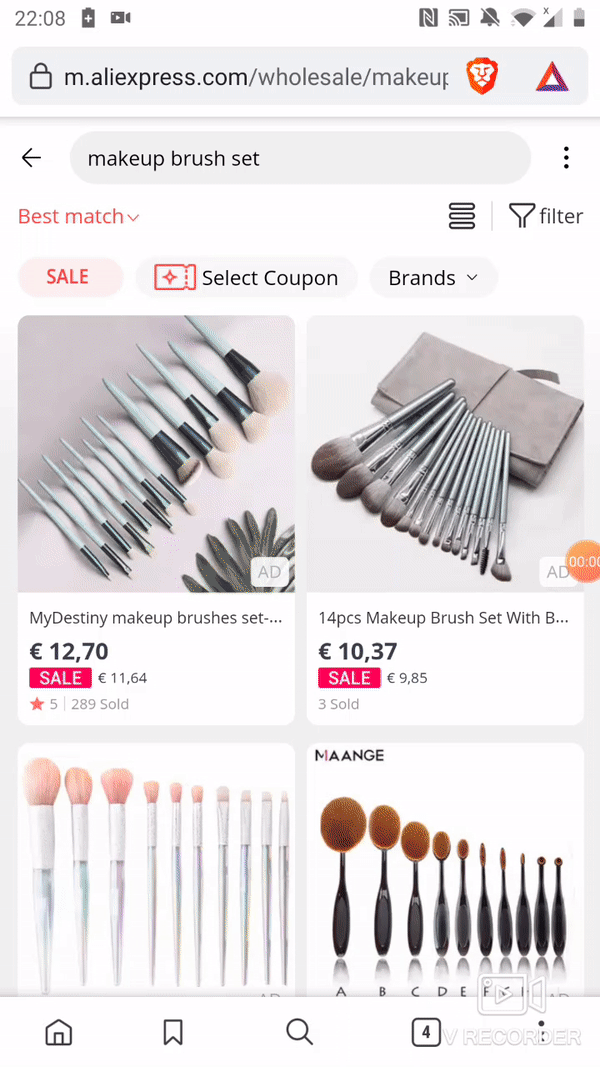Select the SALE chip

pos(69,277)
